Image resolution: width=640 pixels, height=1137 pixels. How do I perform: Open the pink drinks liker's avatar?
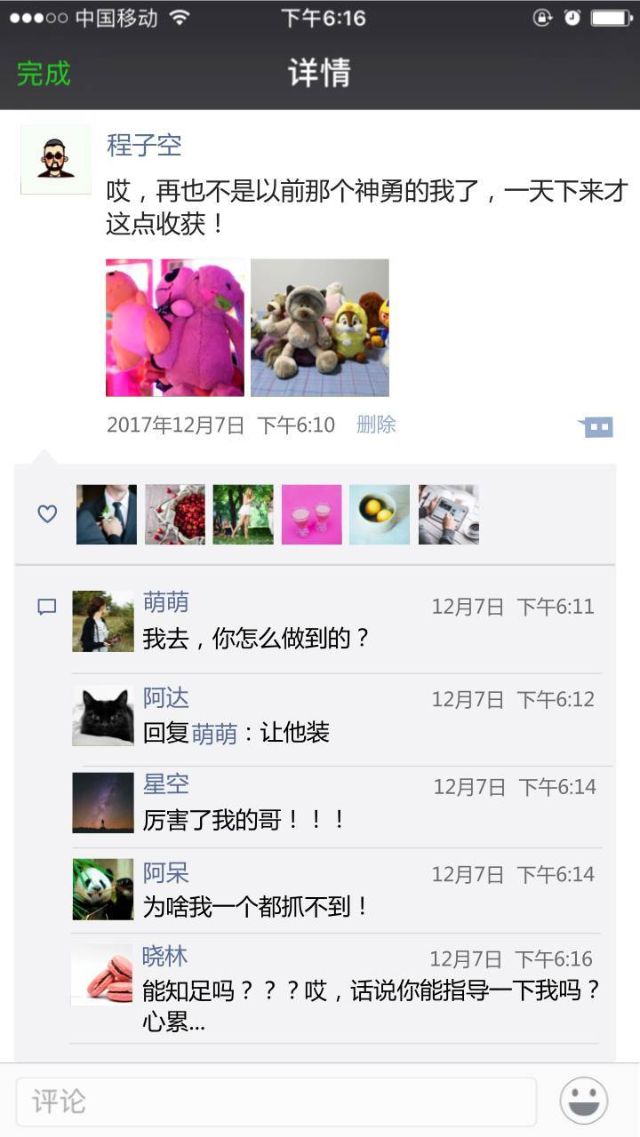tap(311, 515)
